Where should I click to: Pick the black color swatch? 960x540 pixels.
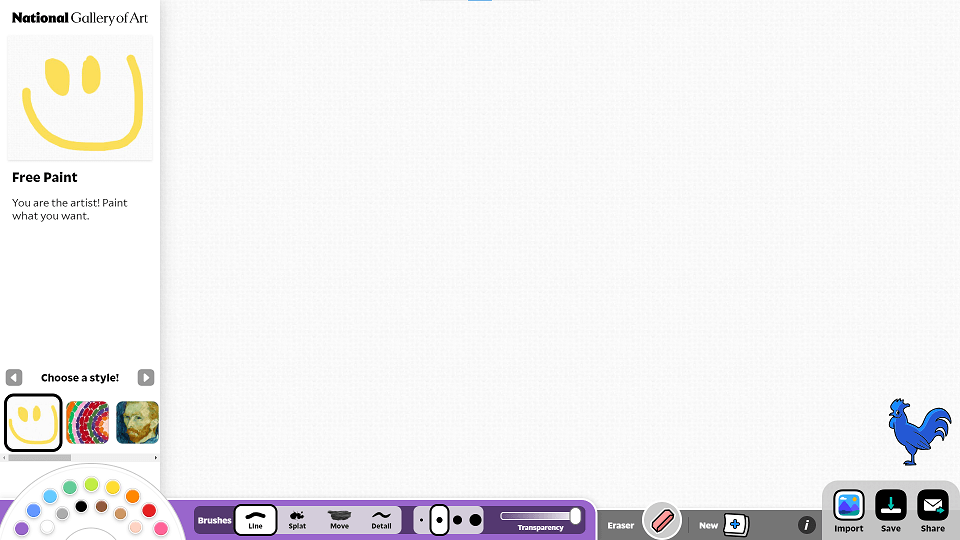click(x=81, y=506)
